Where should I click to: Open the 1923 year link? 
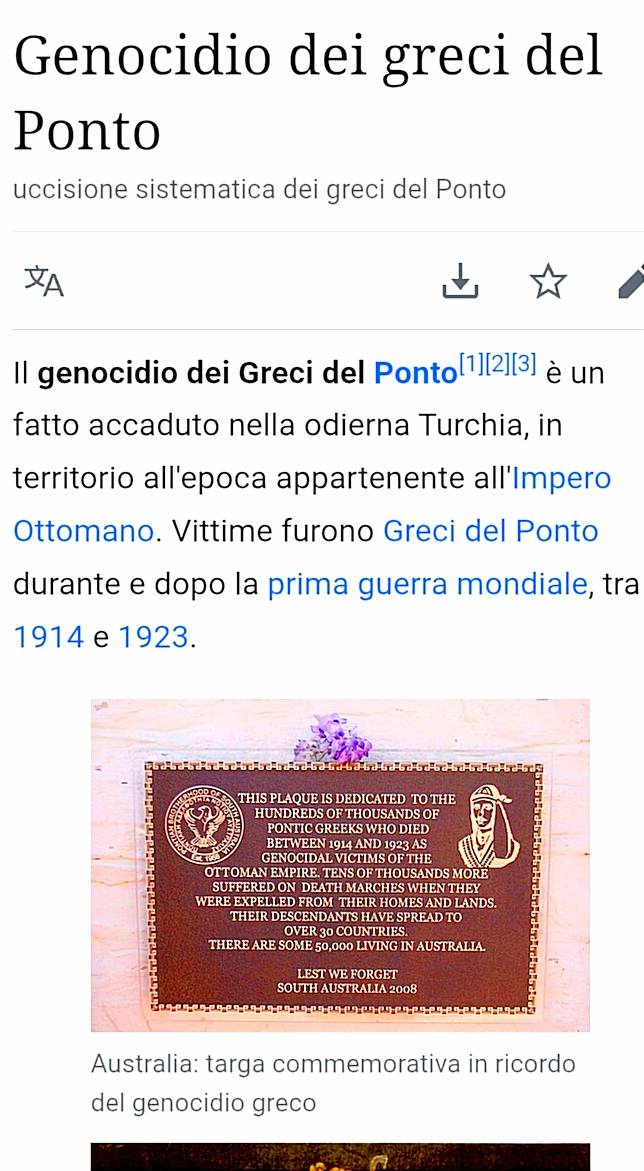[154, 637]
